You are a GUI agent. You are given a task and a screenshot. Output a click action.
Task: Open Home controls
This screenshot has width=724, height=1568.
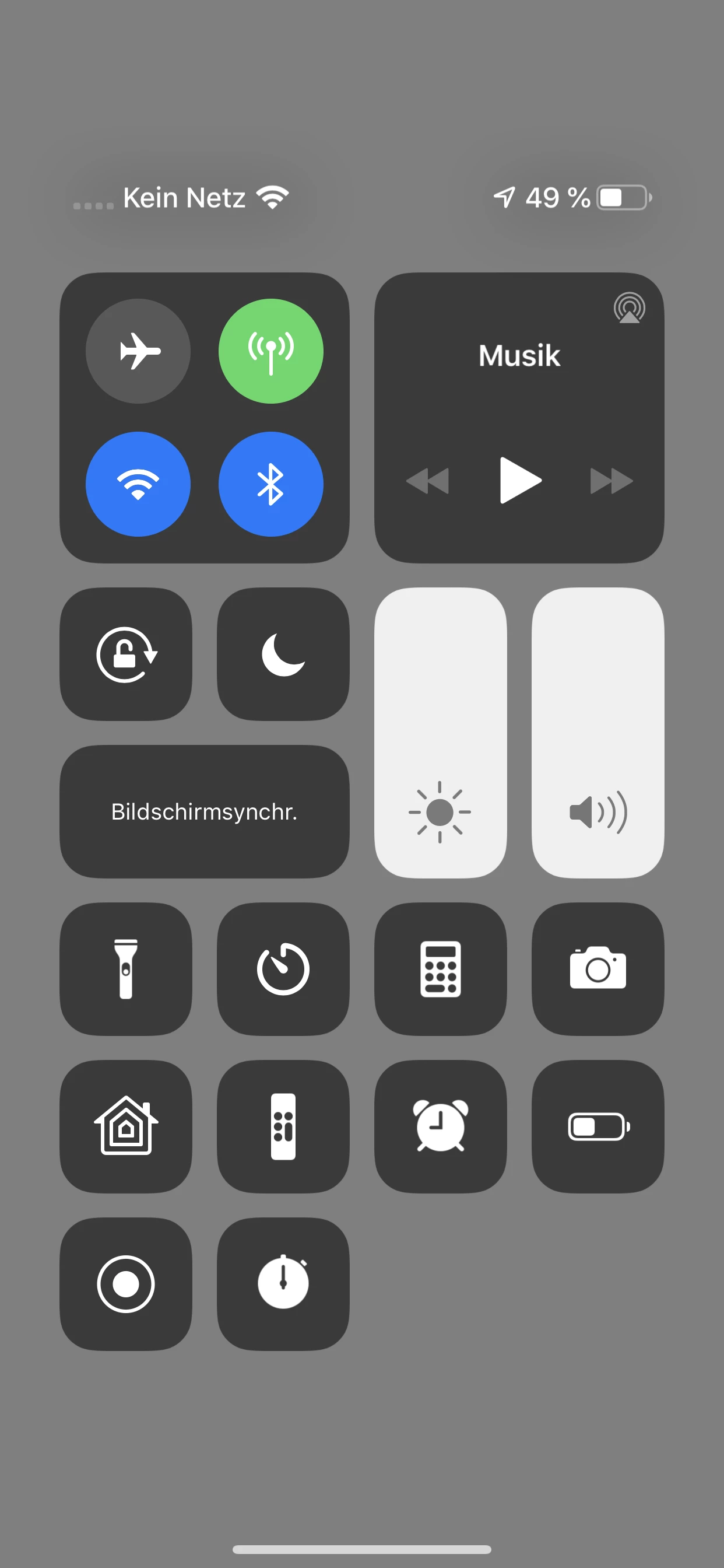tap(126, 1126)
